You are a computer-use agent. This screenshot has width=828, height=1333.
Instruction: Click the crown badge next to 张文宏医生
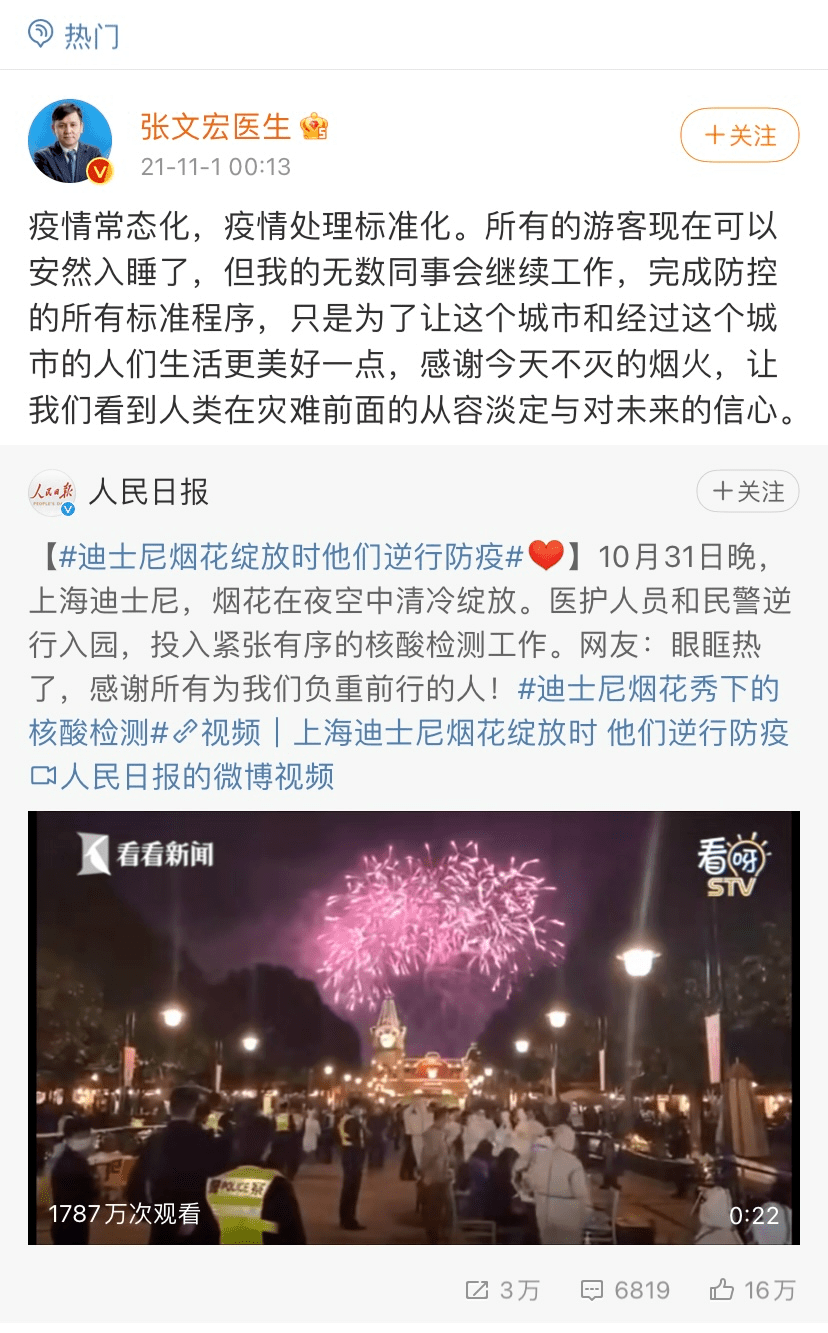313,125
